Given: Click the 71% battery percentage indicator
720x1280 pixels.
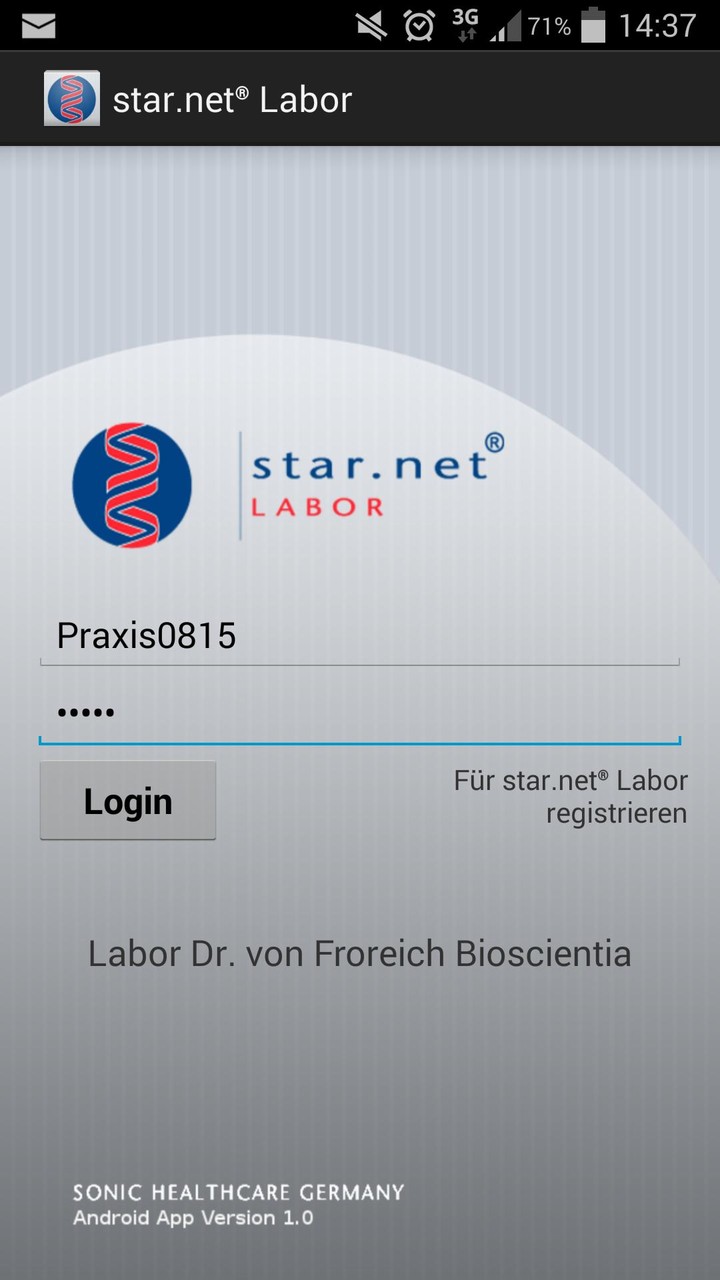Looking at the screenshot, I should click(549, 25).
